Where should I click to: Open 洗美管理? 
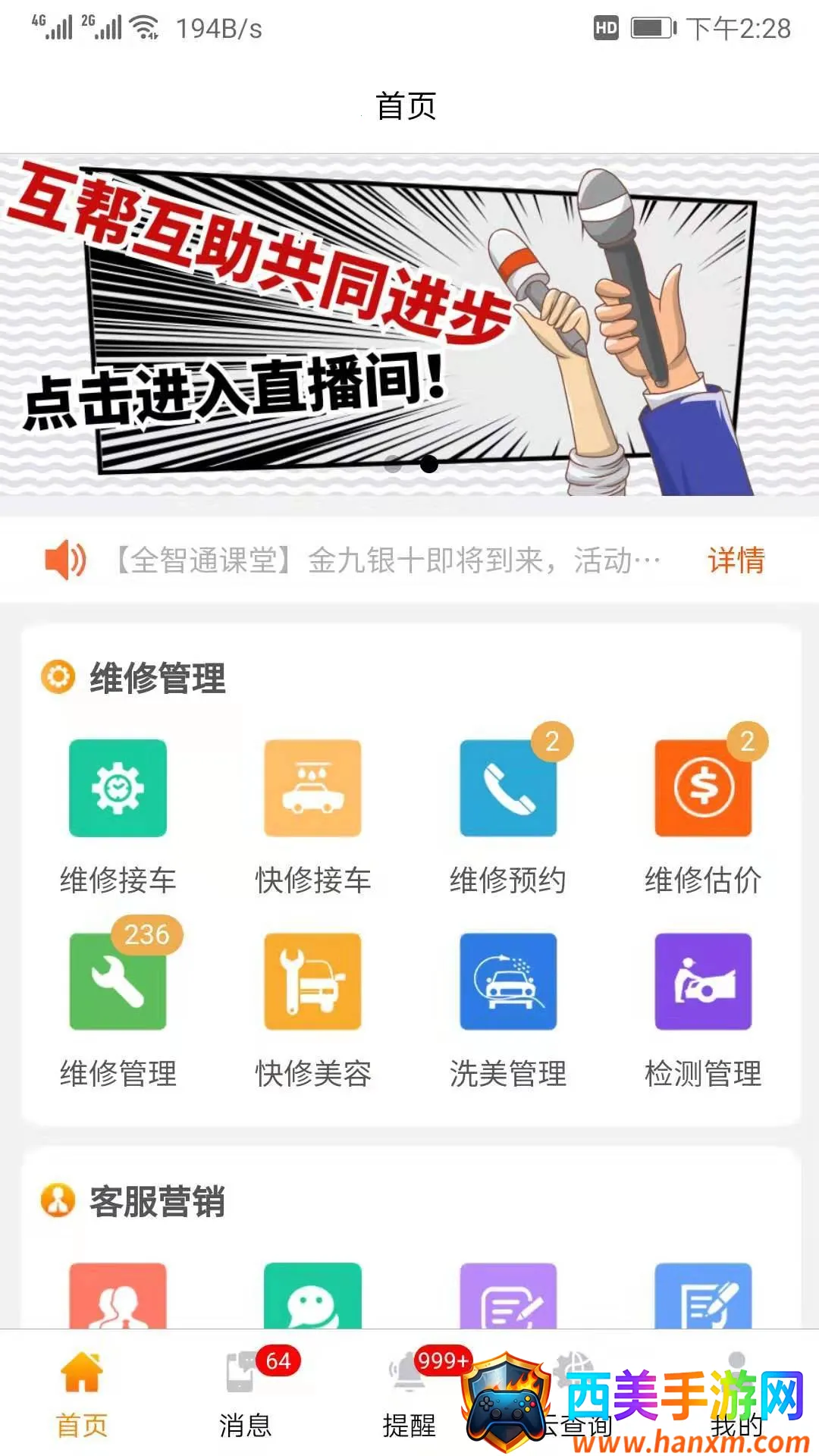click(x=508, y=982)
